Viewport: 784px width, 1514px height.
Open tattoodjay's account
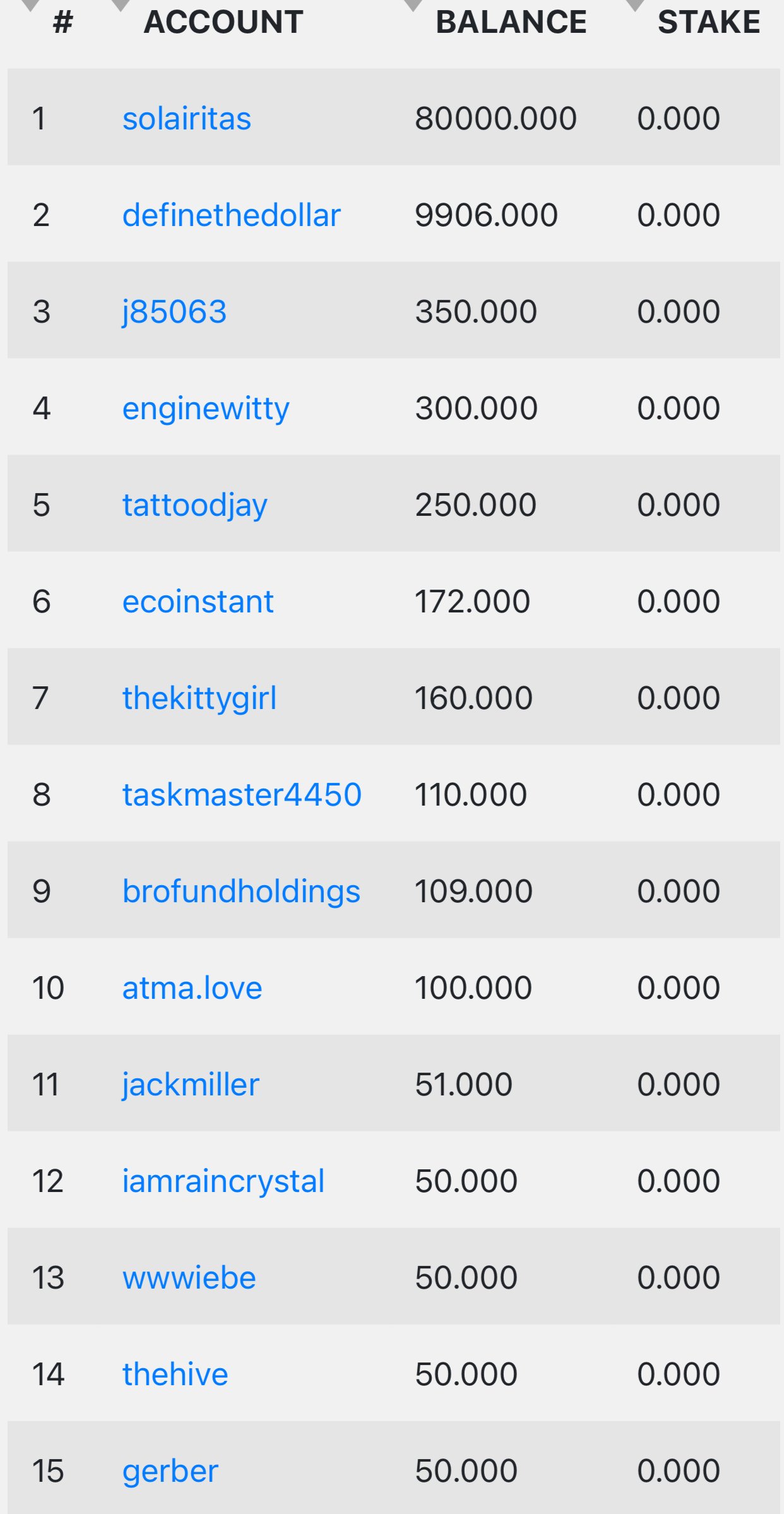(x=195, y=505)
